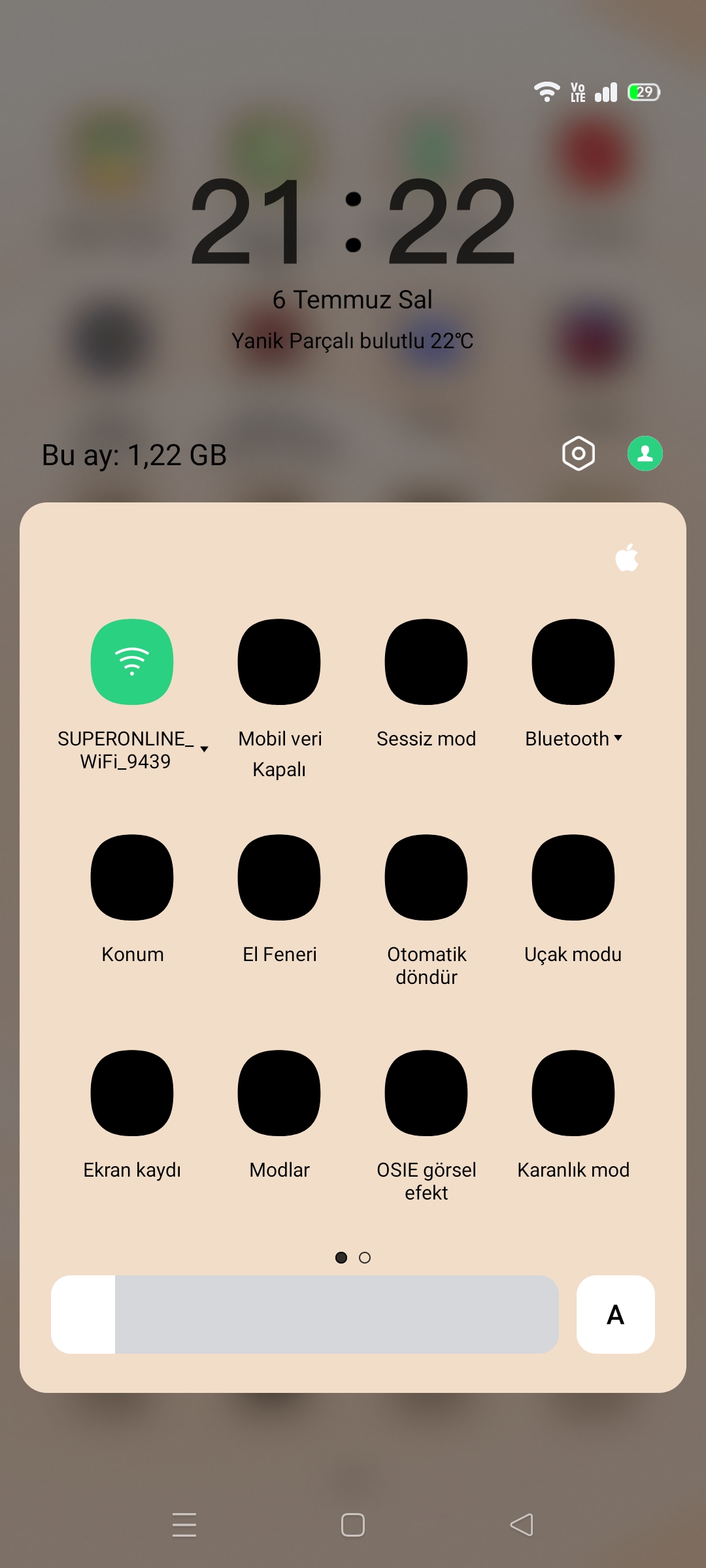Expand the Bluetooth dropdown arrow
Viewport: 706px width, 1568px height.
618,738
